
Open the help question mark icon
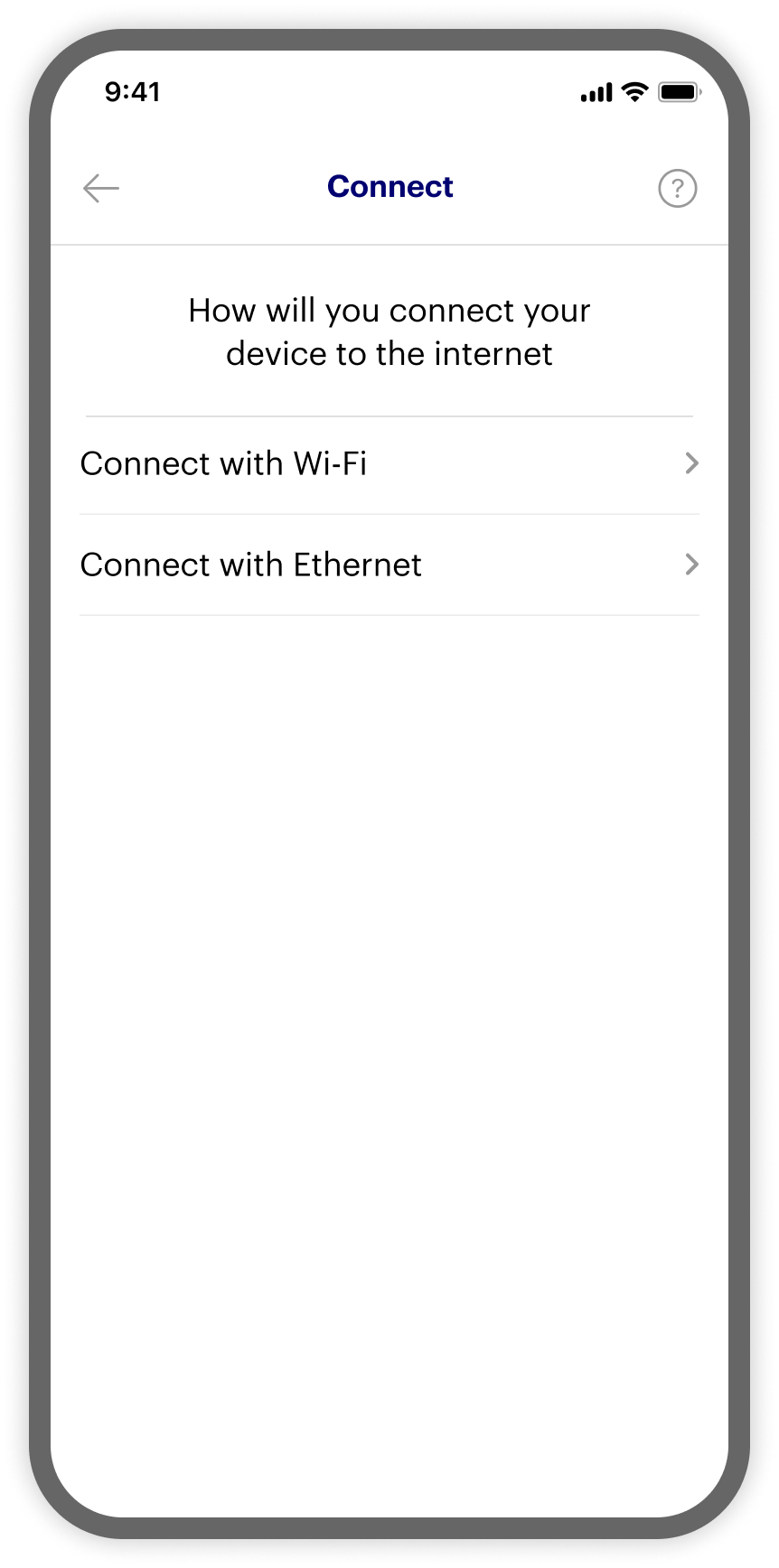677,189
